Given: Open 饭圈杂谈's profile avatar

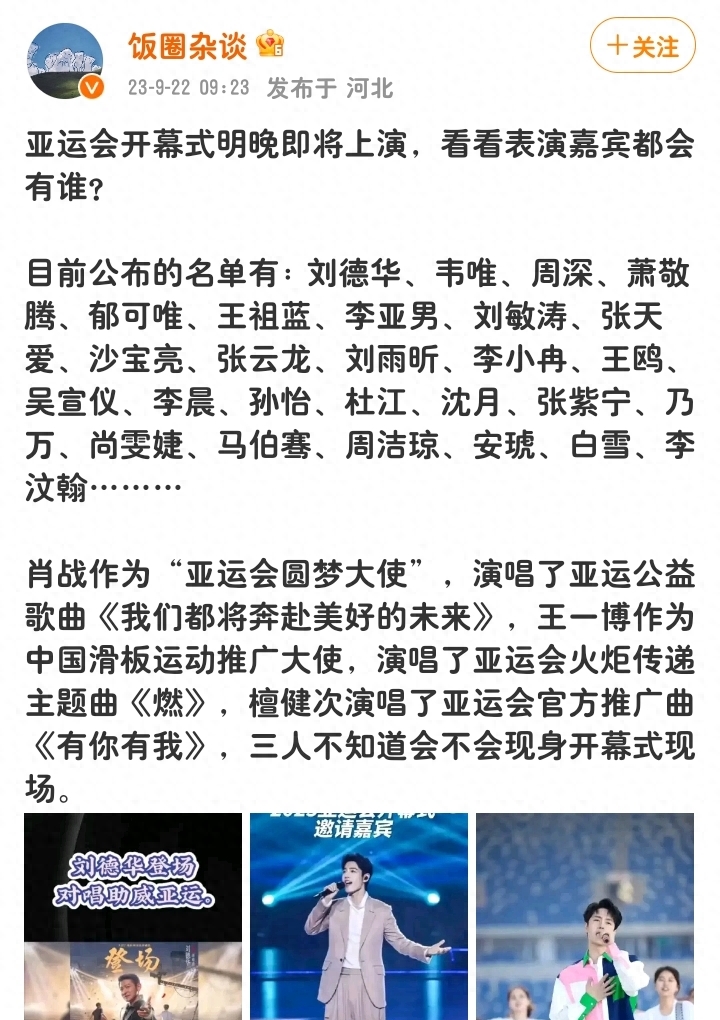Looking at the screenshot, I should [x=64, y=61].
